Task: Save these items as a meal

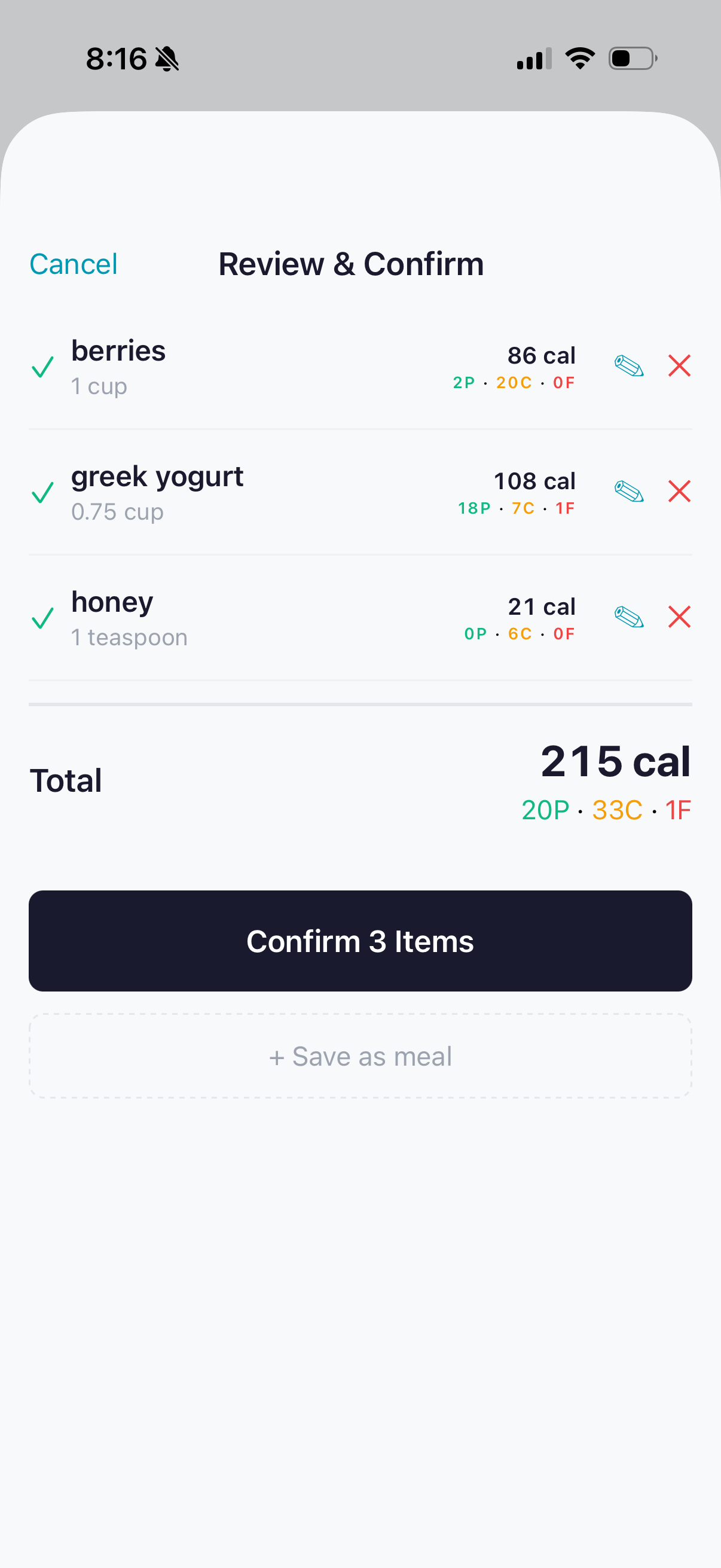Action: 360,1056
